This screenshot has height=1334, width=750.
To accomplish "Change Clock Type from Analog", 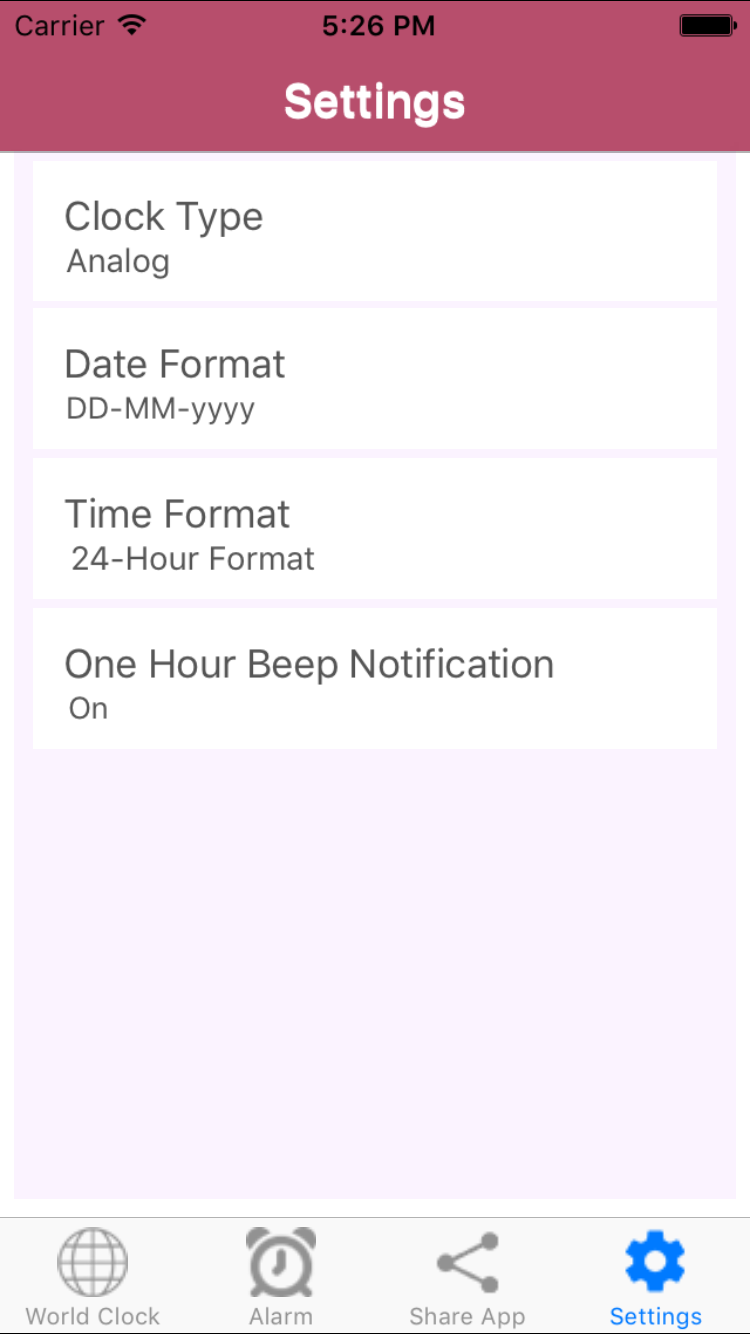I will click(x=375, y=231).
